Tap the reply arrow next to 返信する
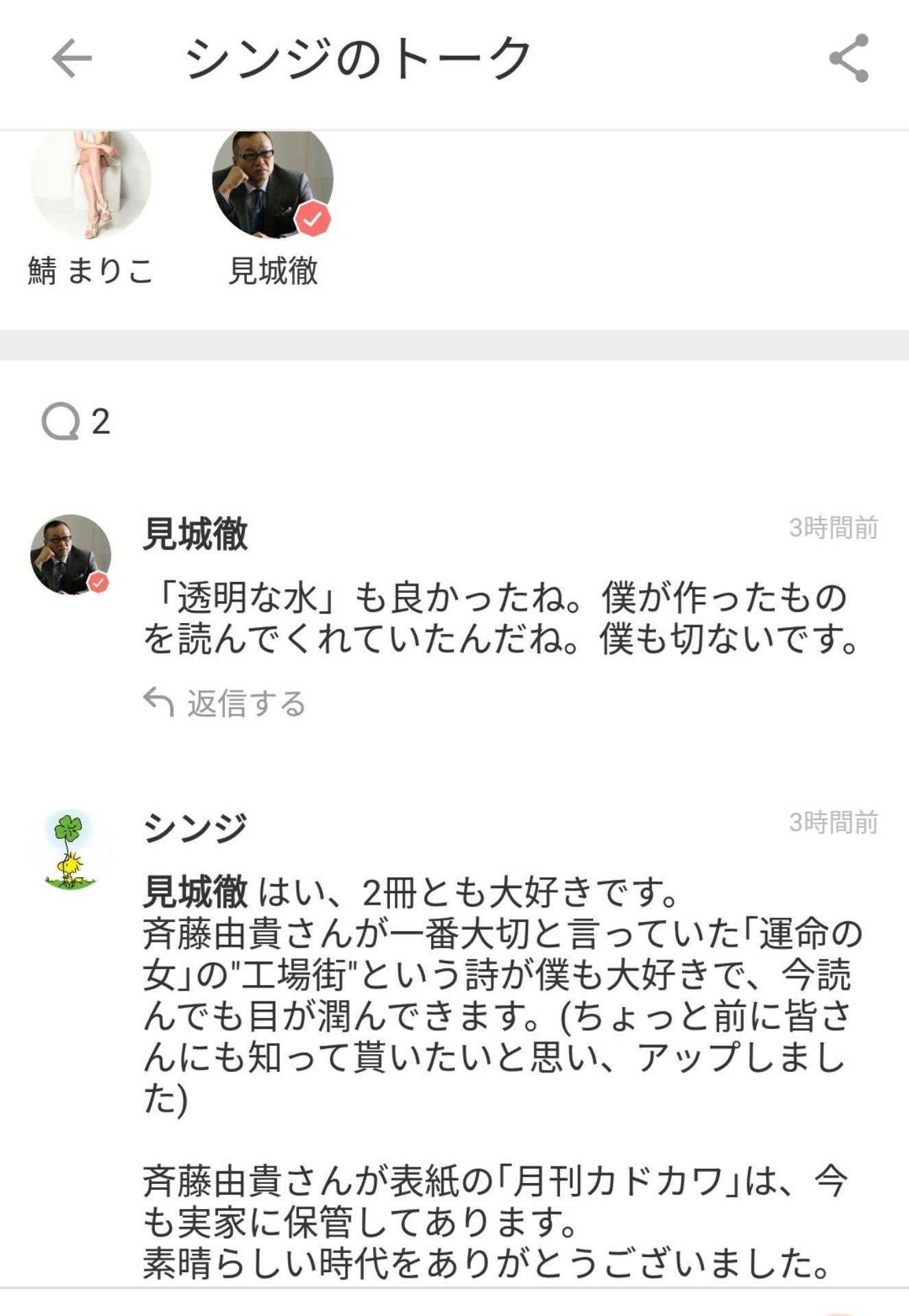The width and height of the screenshot is (909, 1316). (158, 700)
